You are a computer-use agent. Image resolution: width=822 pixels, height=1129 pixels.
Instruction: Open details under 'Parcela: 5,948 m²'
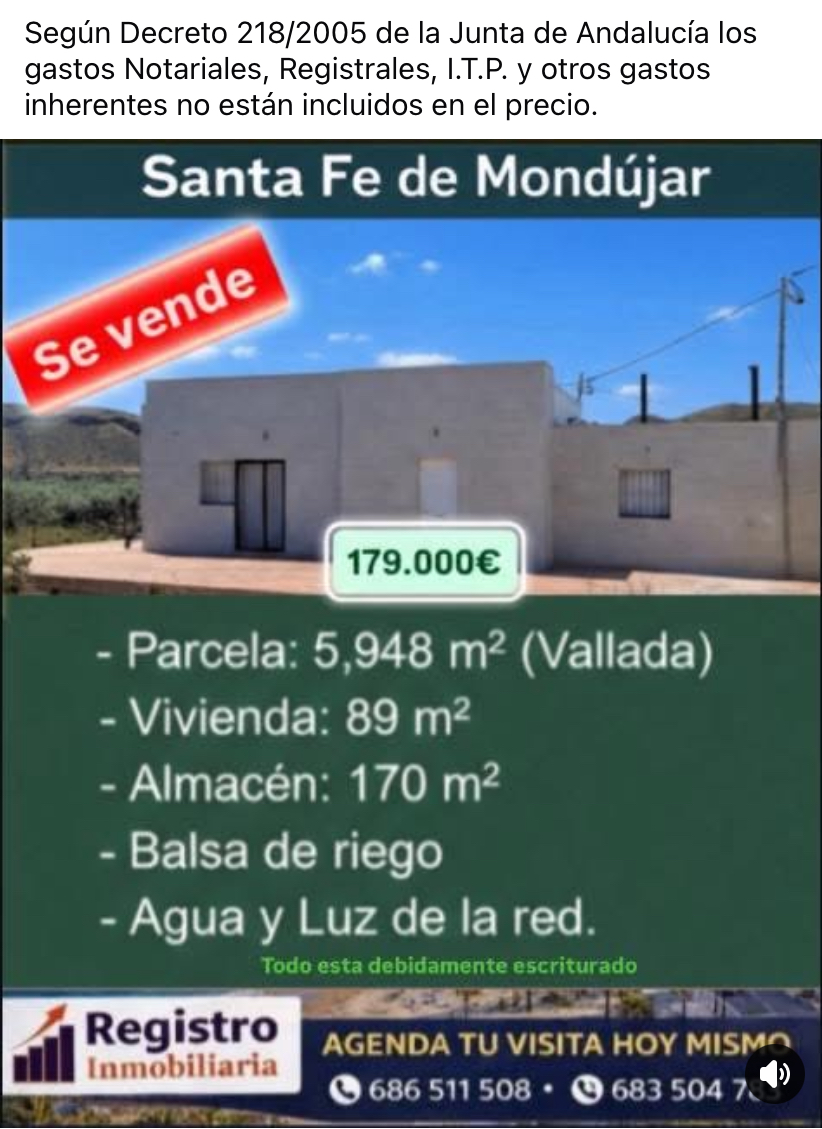tap(415, 652)
